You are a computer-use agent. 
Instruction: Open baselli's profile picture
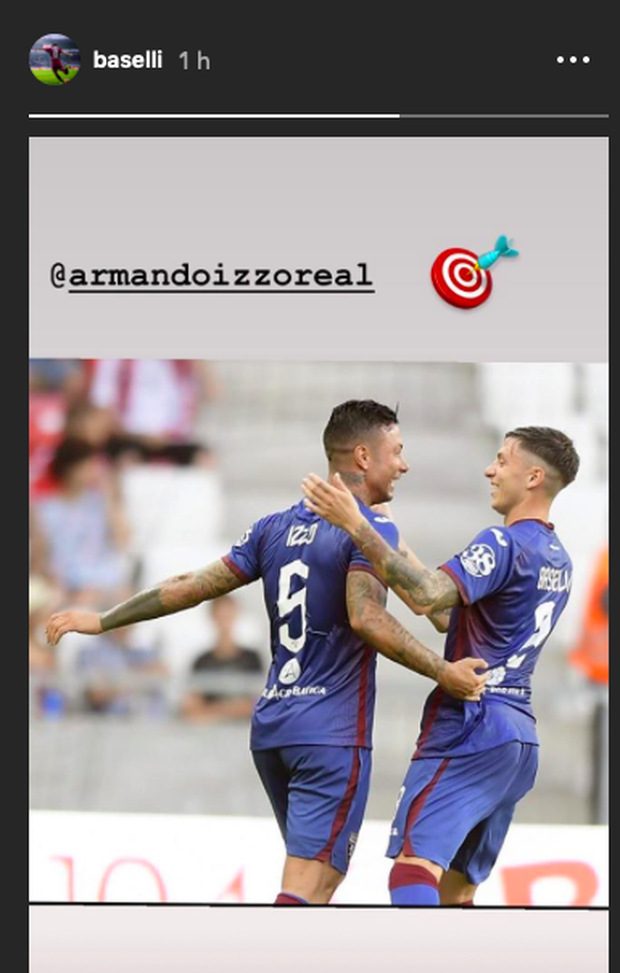pyautogui.click(x=54, y=60)
